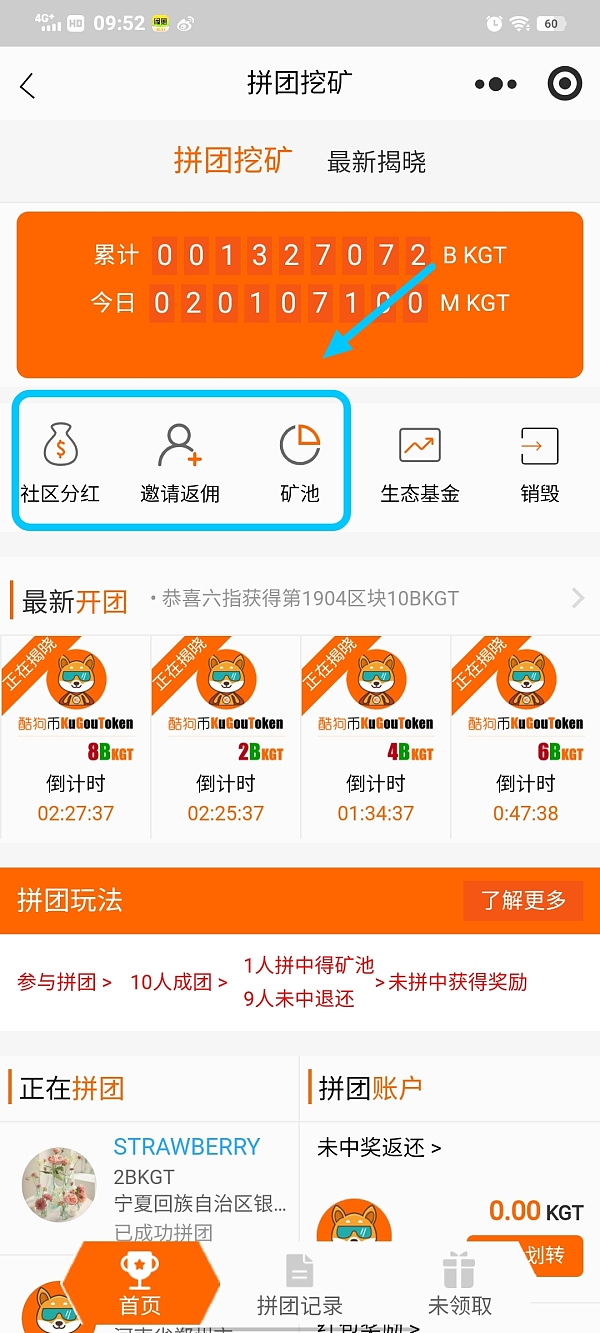Open 生态基金
The width and height of the screenshot is (600, 1333).
(420, 461)
